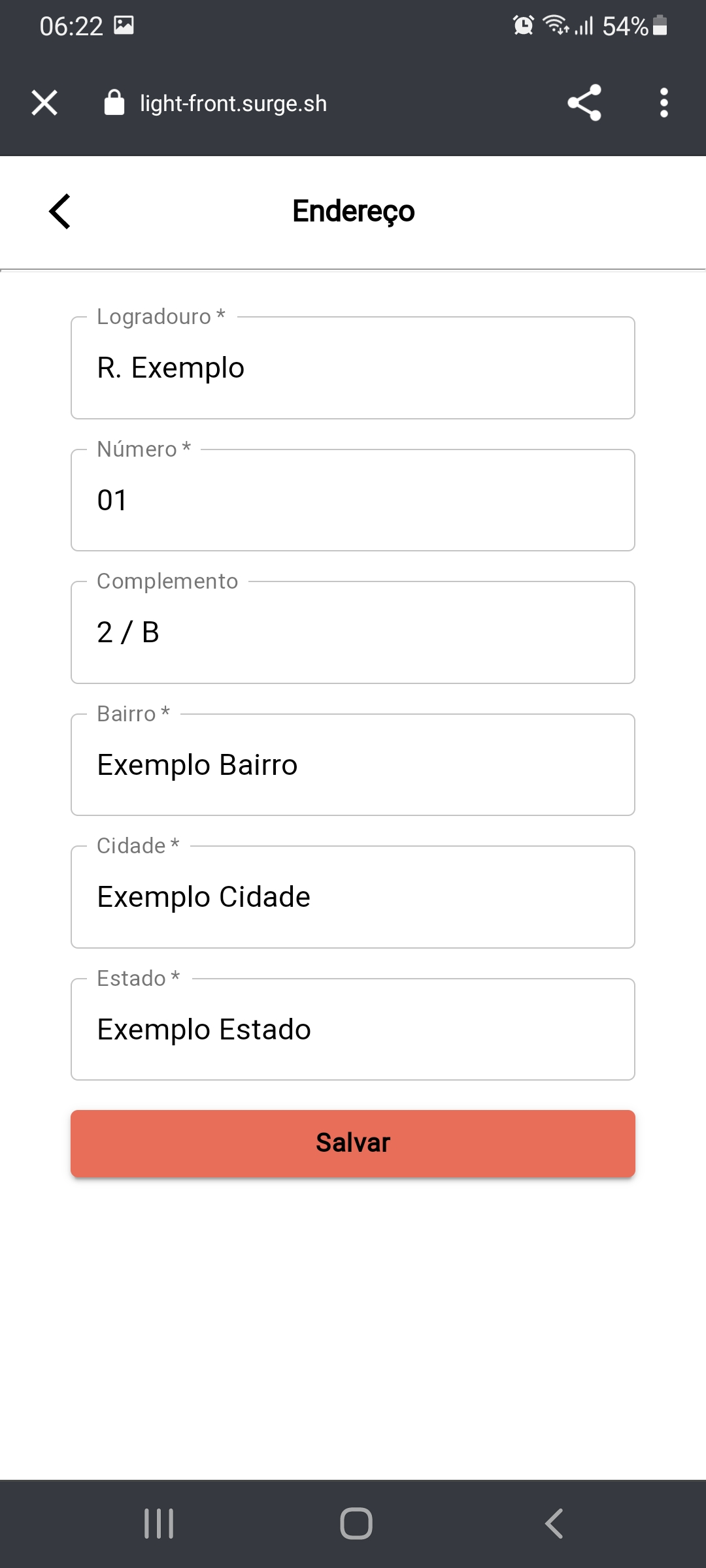Select the Logradouro input field
The image size is (706, 1568).
click(353, 367)
